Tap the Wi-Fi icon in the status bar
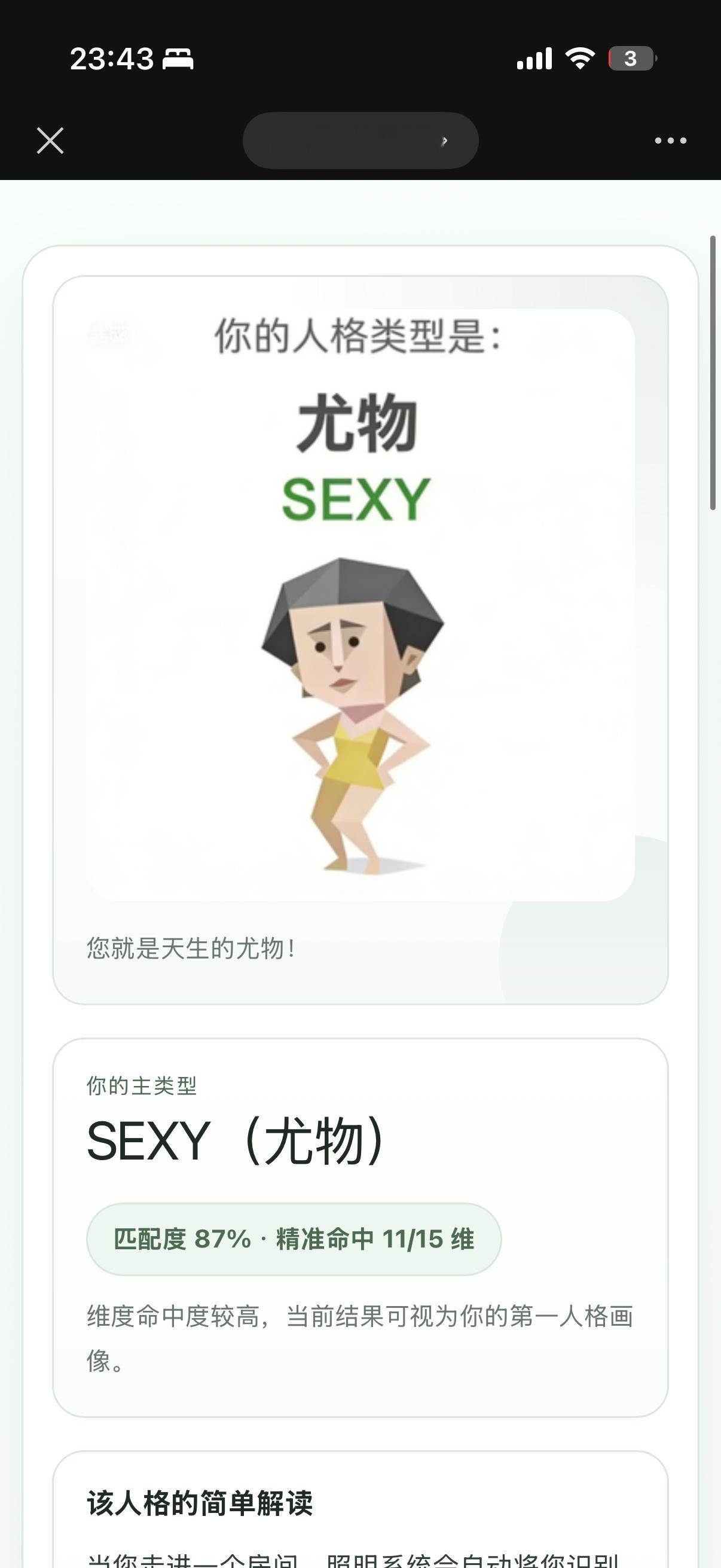 579,58
